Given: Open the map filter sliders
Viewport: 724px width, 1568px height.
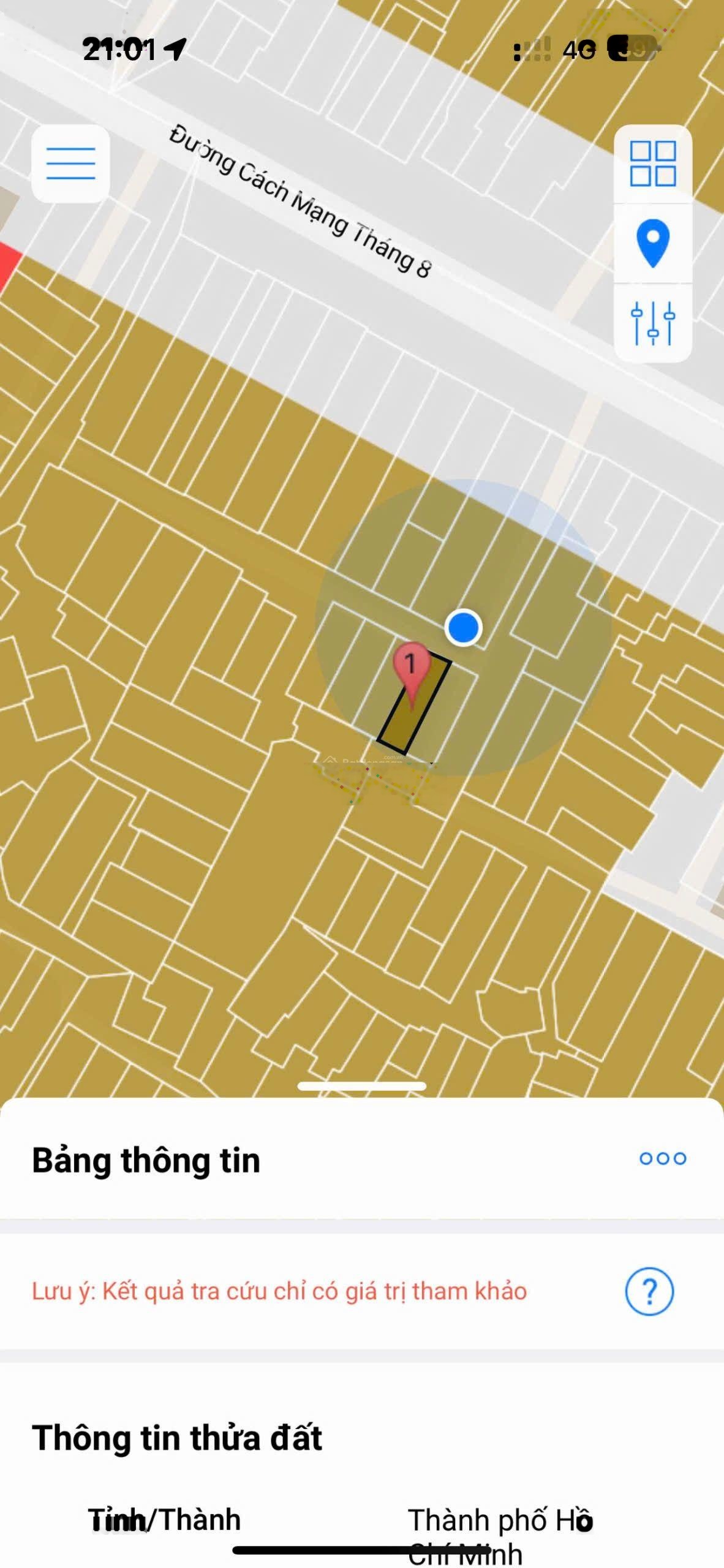Looking at the screenshot, I should pyautogui.click(x=653, y=323).
